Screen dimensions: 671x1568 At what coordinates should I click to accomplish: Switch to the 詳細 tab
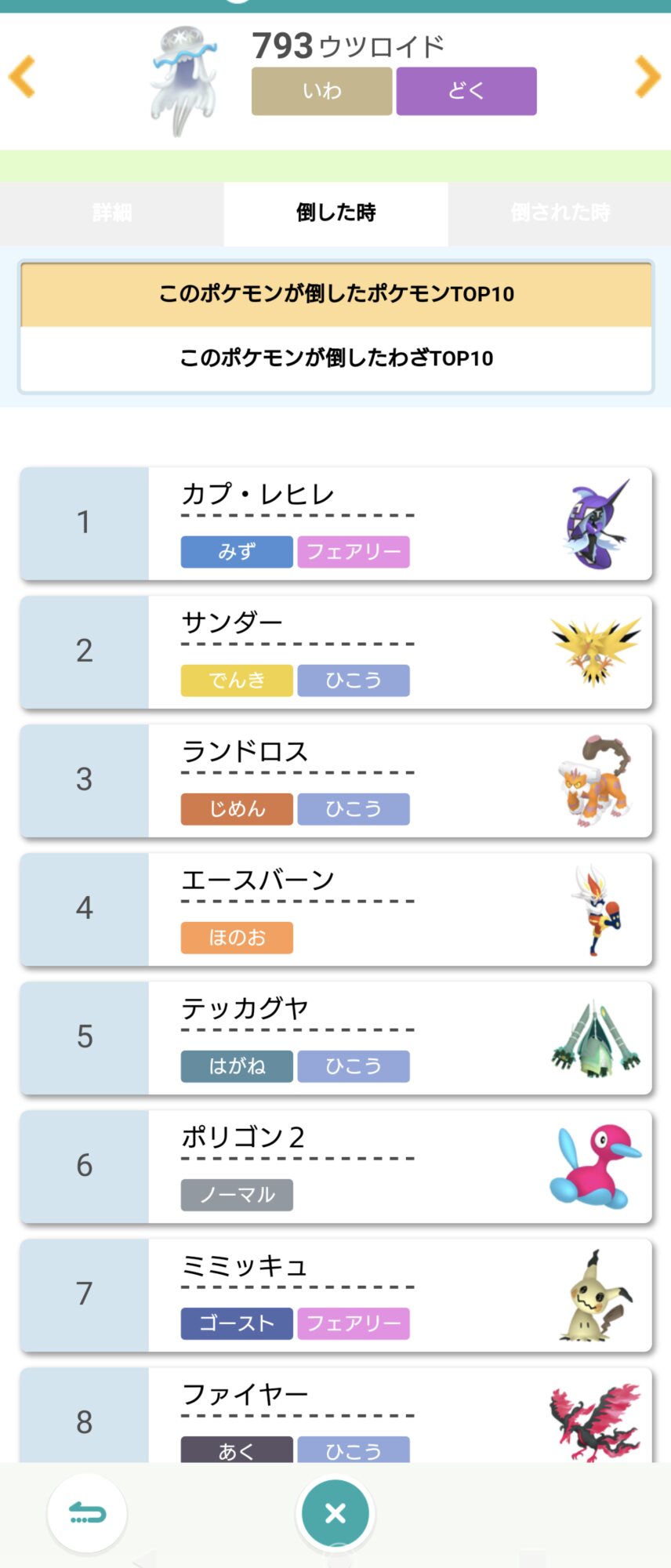[x=112, y=212]
